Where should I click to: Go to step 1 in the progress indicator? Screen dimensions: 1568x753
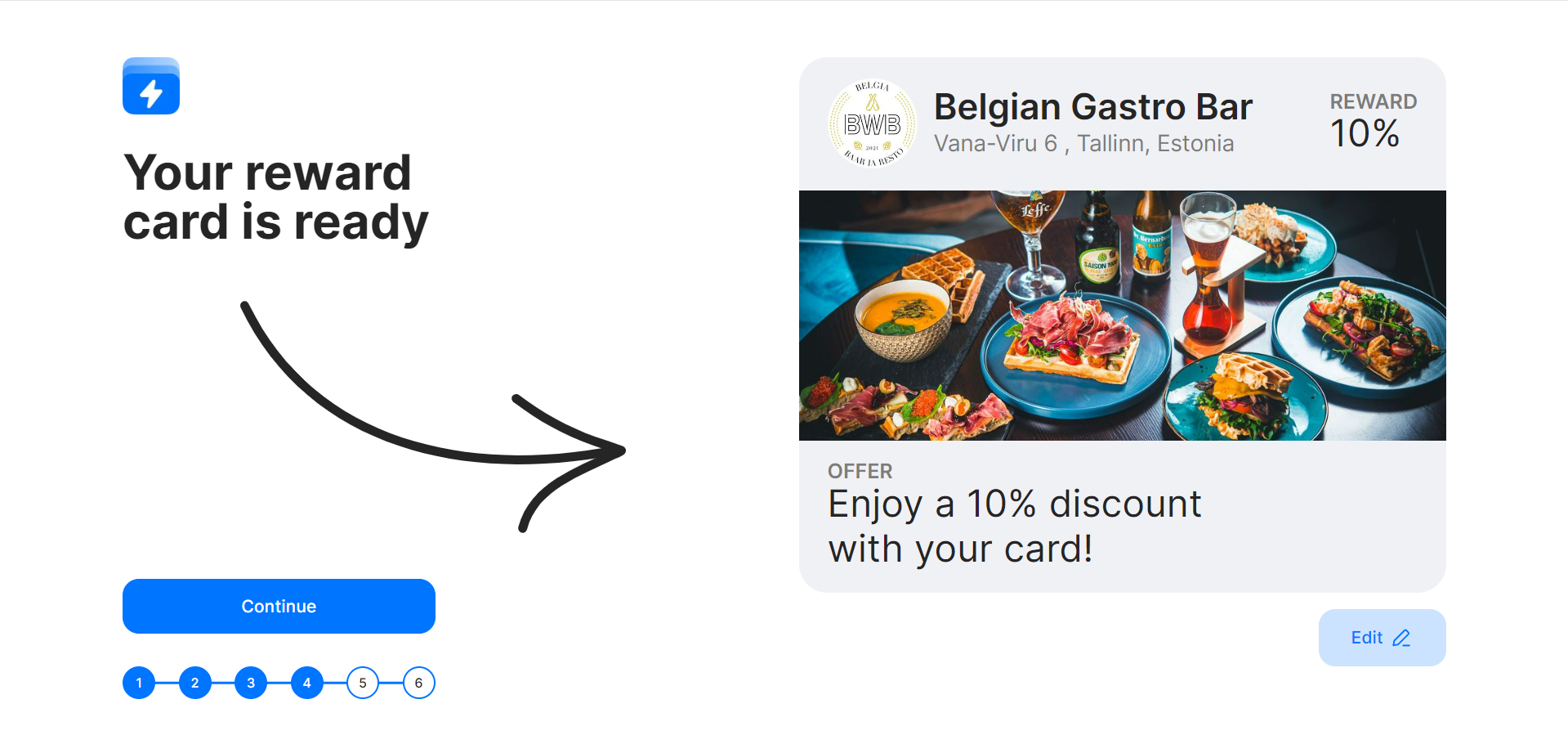tap(139, 683)
